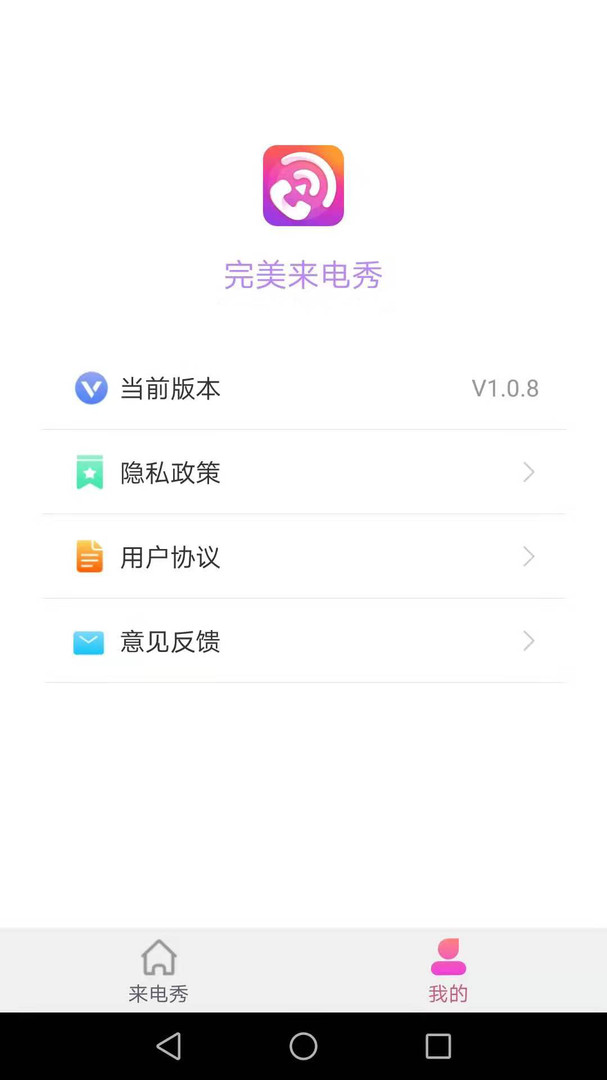Open the 用户协议 user agreement row

coord(304,557)
